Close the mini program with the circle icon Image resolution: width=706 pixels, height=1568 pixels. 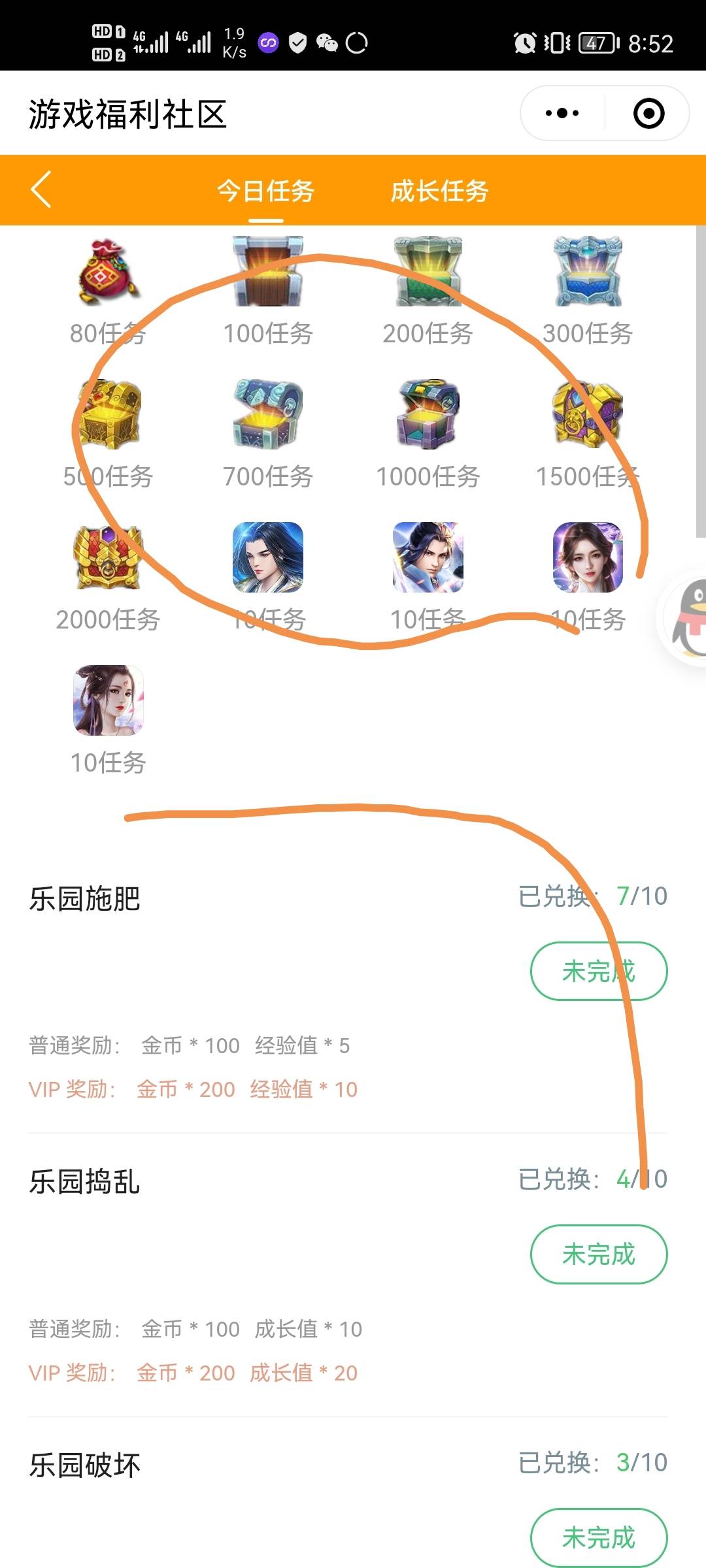point(648,113)
